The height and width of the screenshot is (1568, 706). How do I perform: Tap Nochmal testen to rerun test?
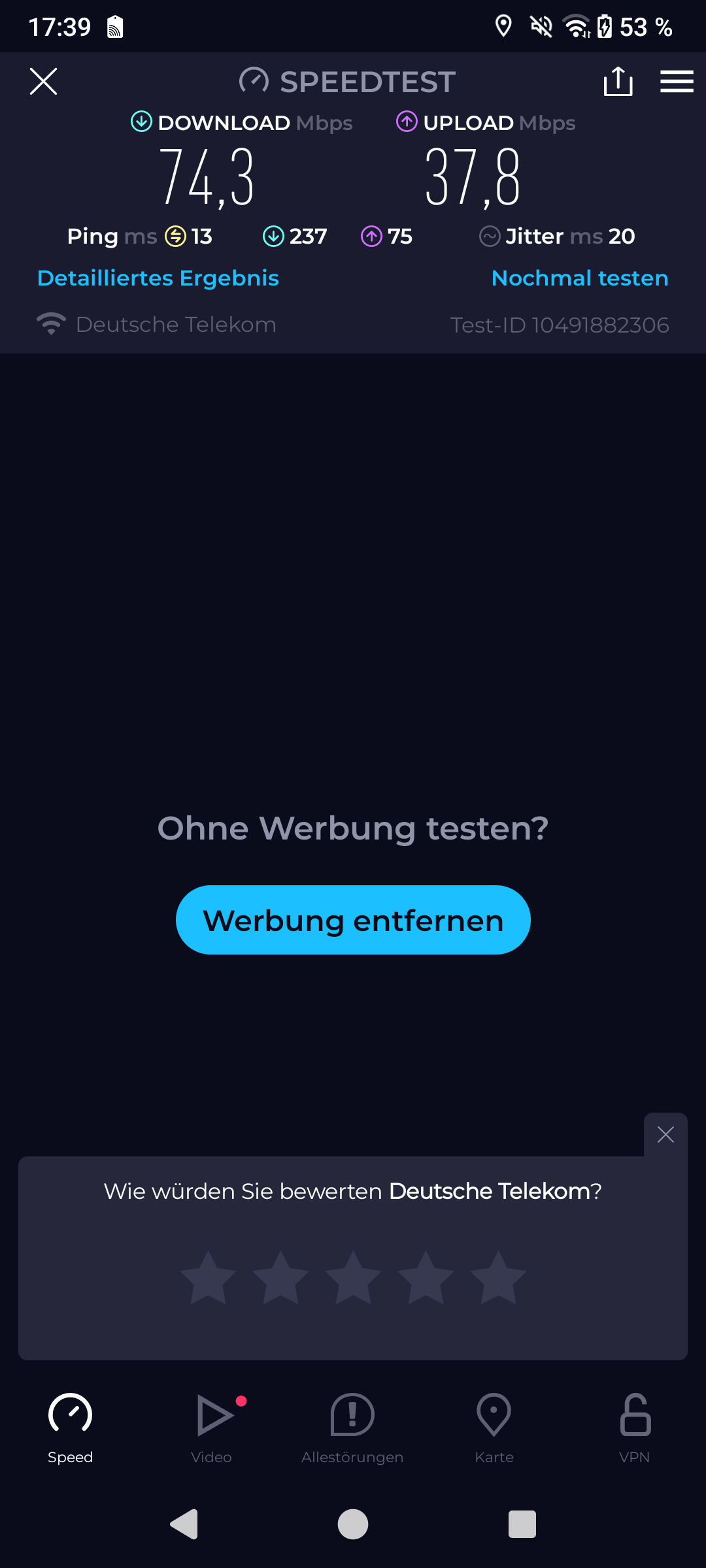point(580,278)
